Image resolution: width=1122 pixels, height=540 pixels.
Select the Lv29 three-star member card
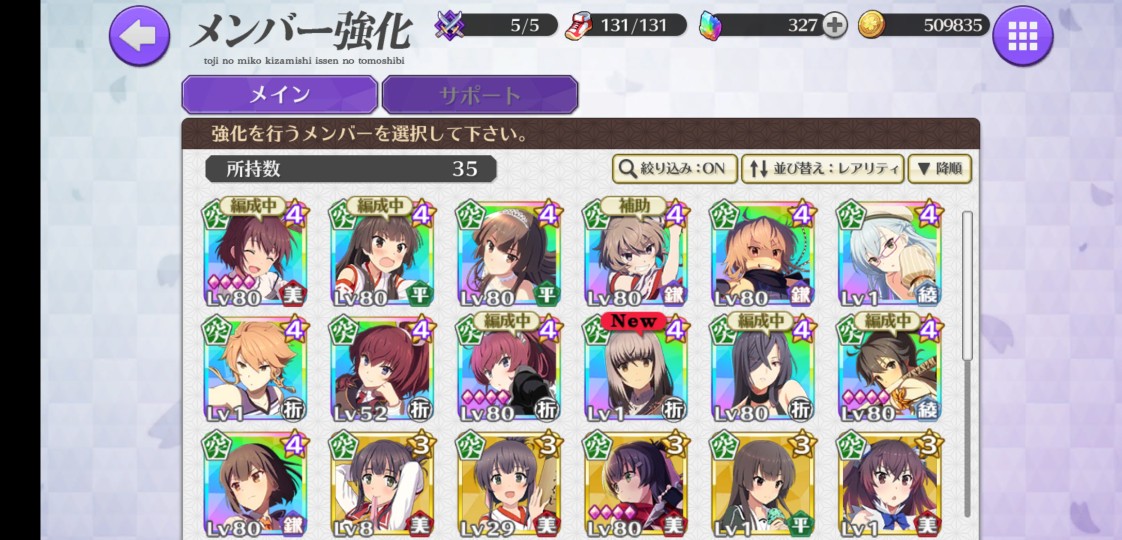point(509,486)
